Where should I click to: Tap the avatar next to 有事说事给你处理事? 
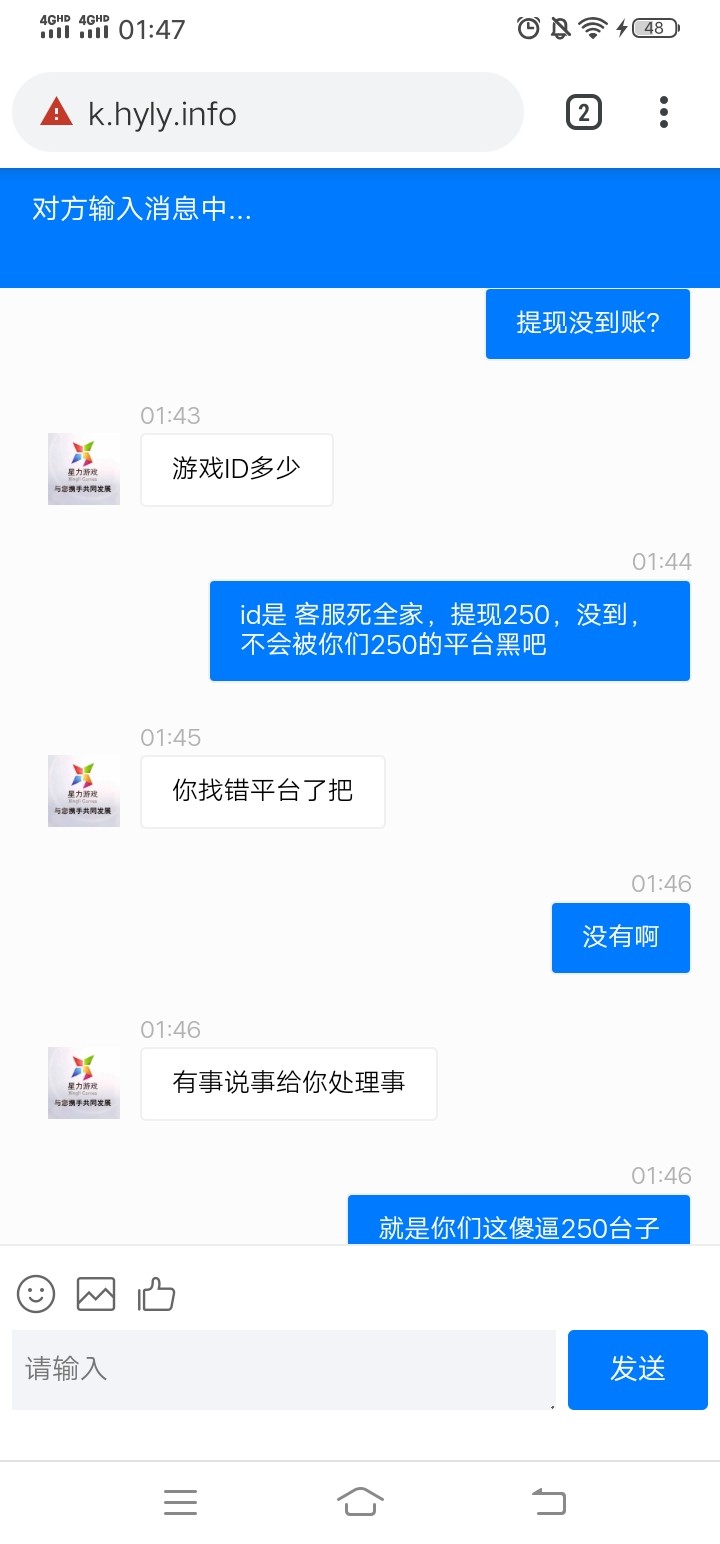[83, 1082]
